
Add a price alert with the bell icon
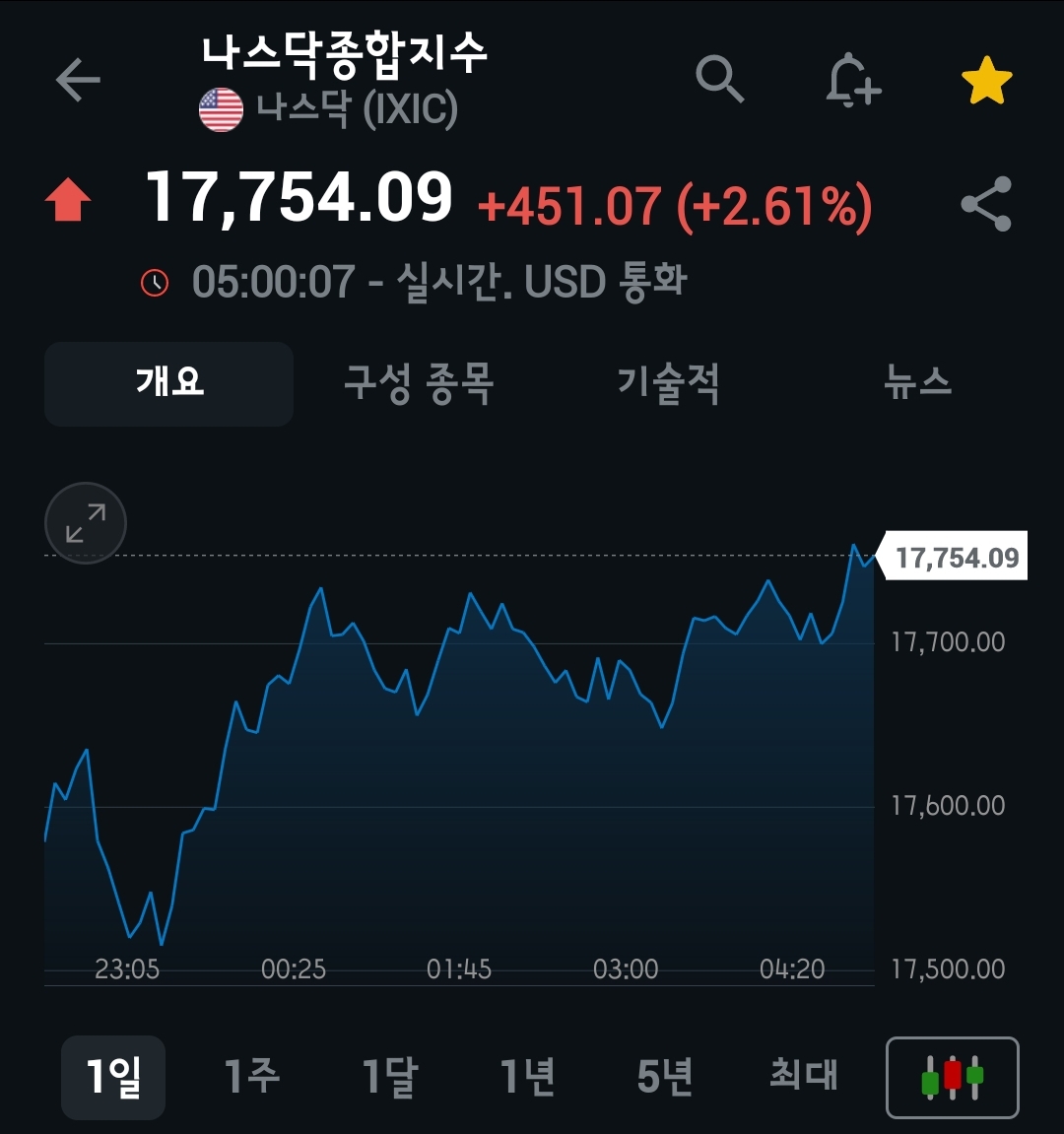point(853,80)
